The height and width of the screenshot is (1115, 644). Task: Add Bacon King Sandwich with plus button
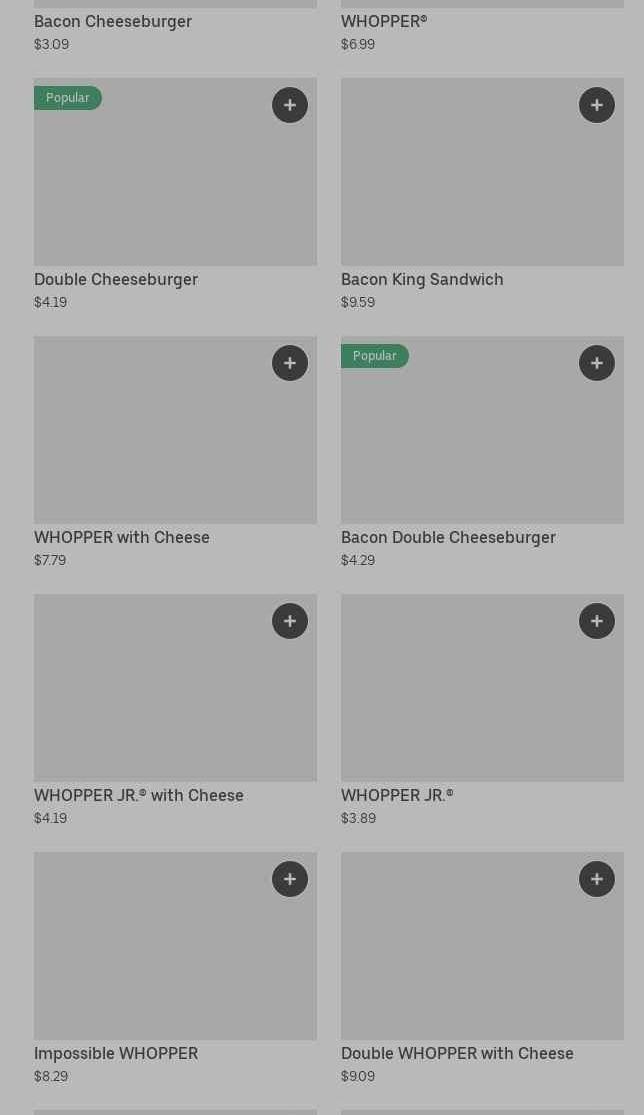point(597,105)
